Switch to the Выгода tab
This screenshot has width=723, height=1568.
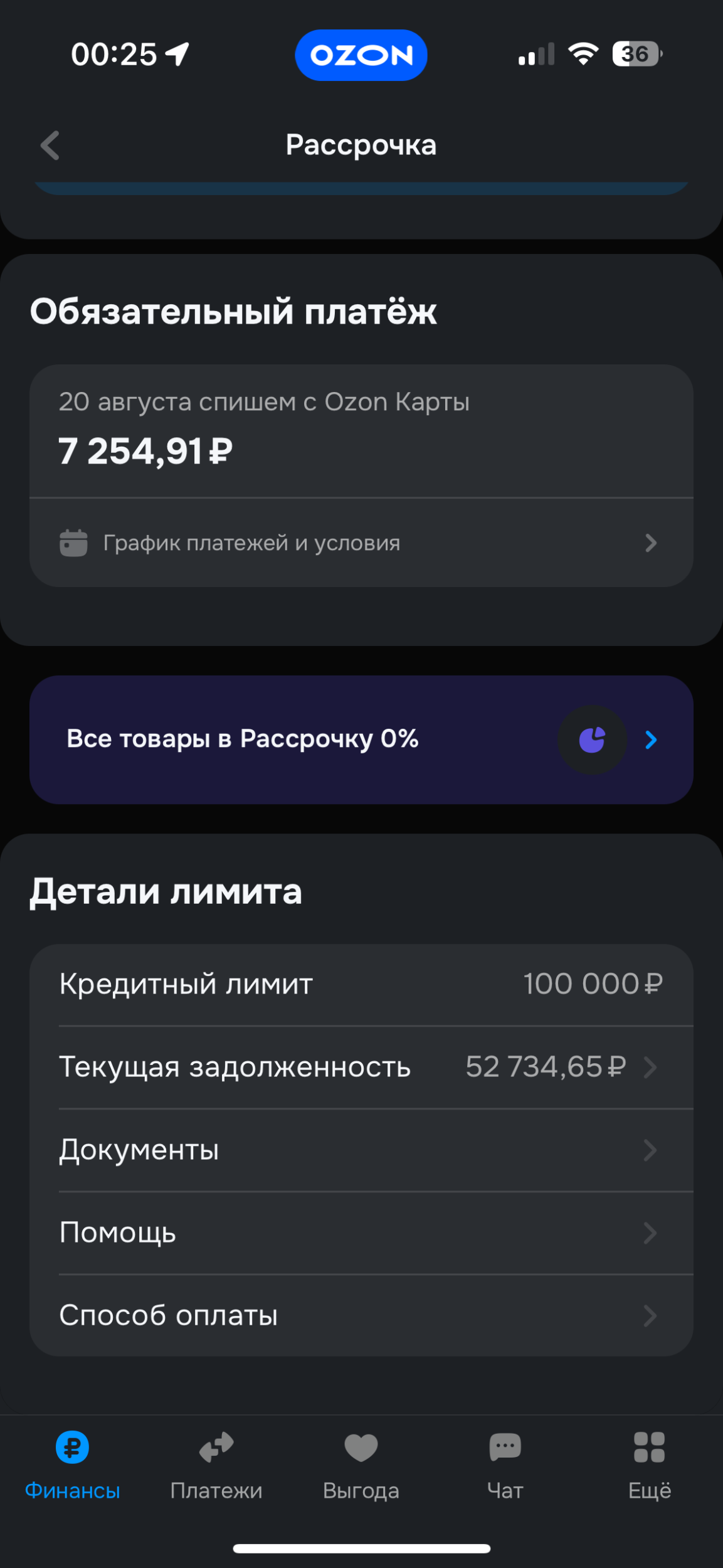pos(361,1468)
